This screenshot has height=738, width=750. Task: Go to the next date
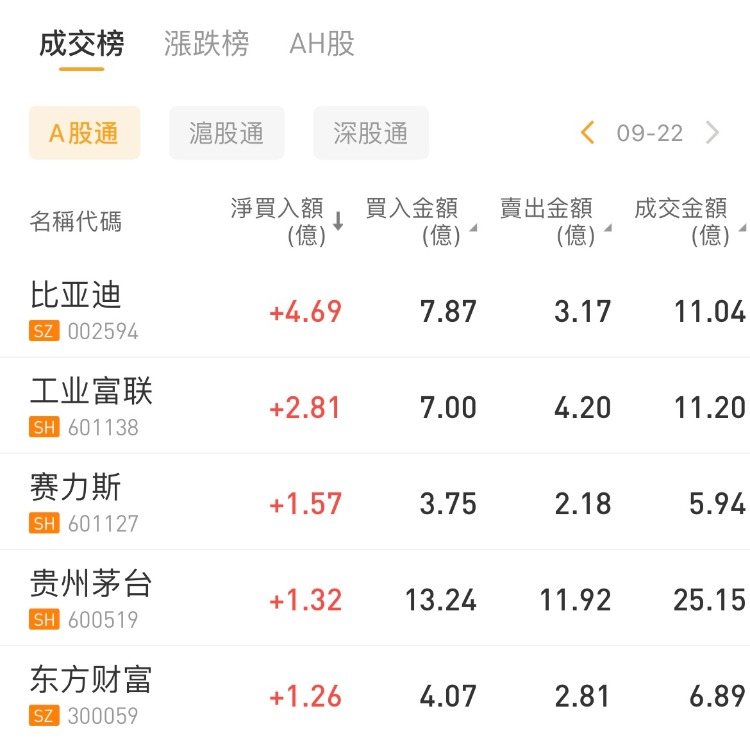pyautogui.click(x=713, y=133)
